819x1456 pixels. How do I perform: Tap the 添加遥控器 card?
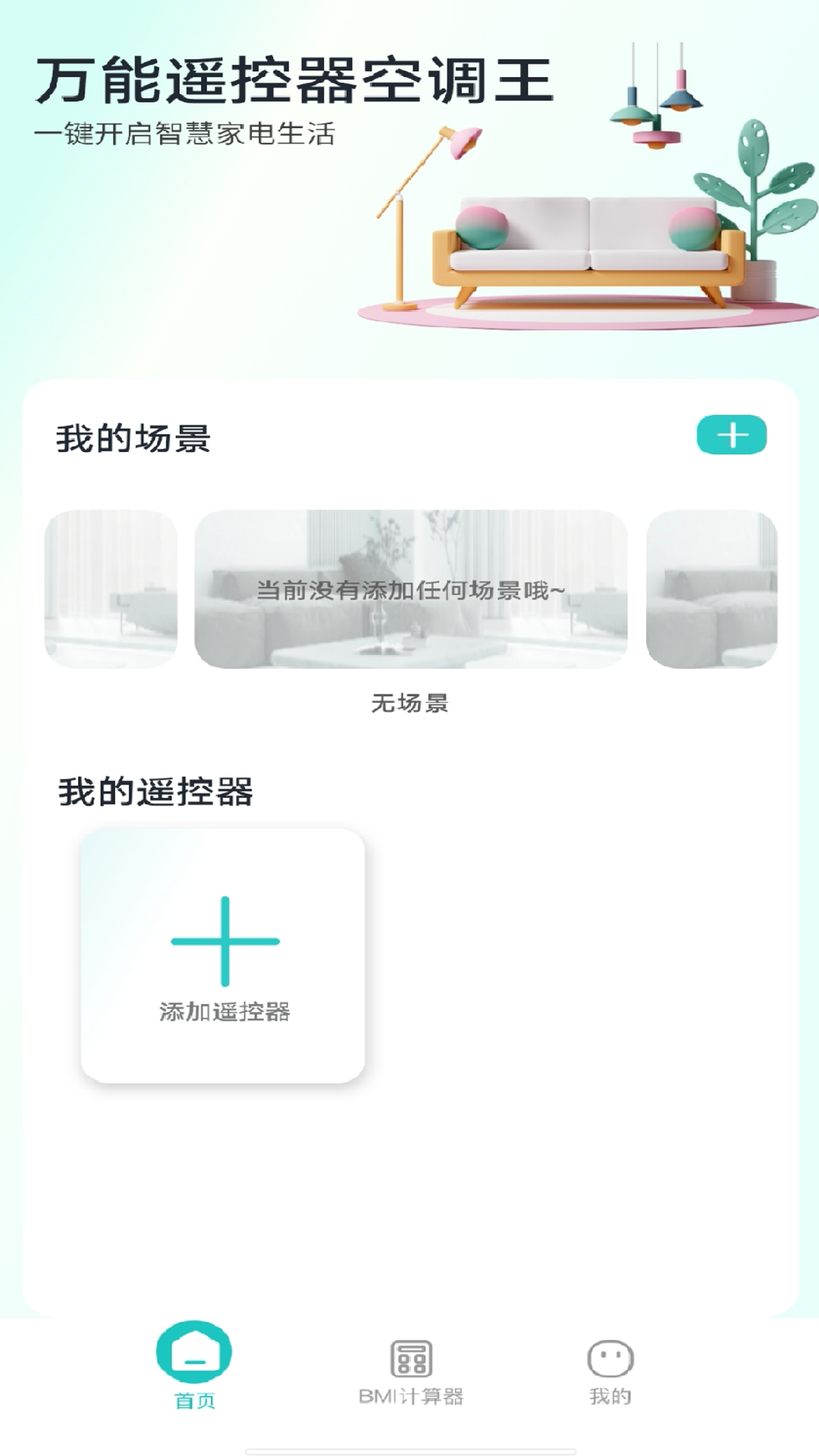(223, 955)
